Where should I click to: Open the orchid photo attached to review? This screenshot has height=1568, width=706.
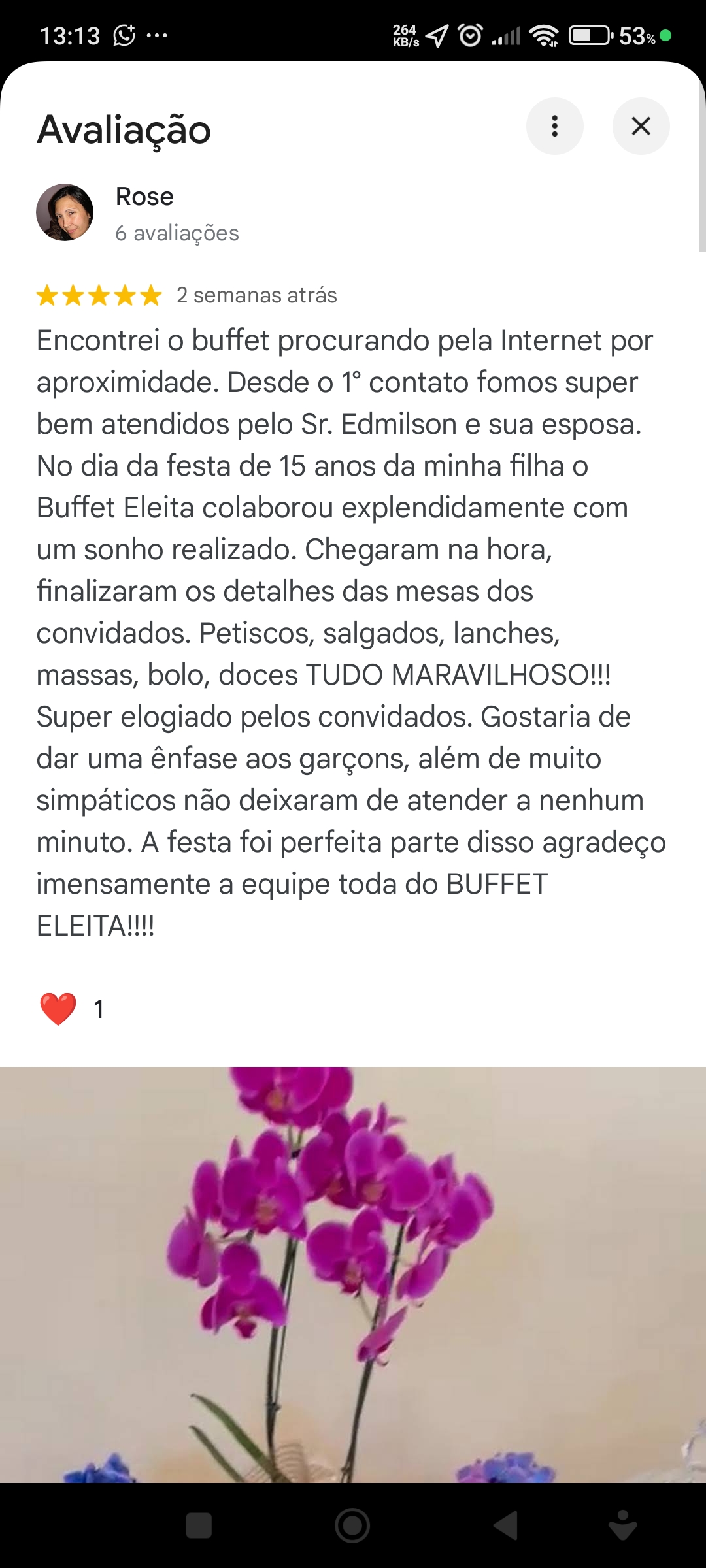click(353, 1274)
